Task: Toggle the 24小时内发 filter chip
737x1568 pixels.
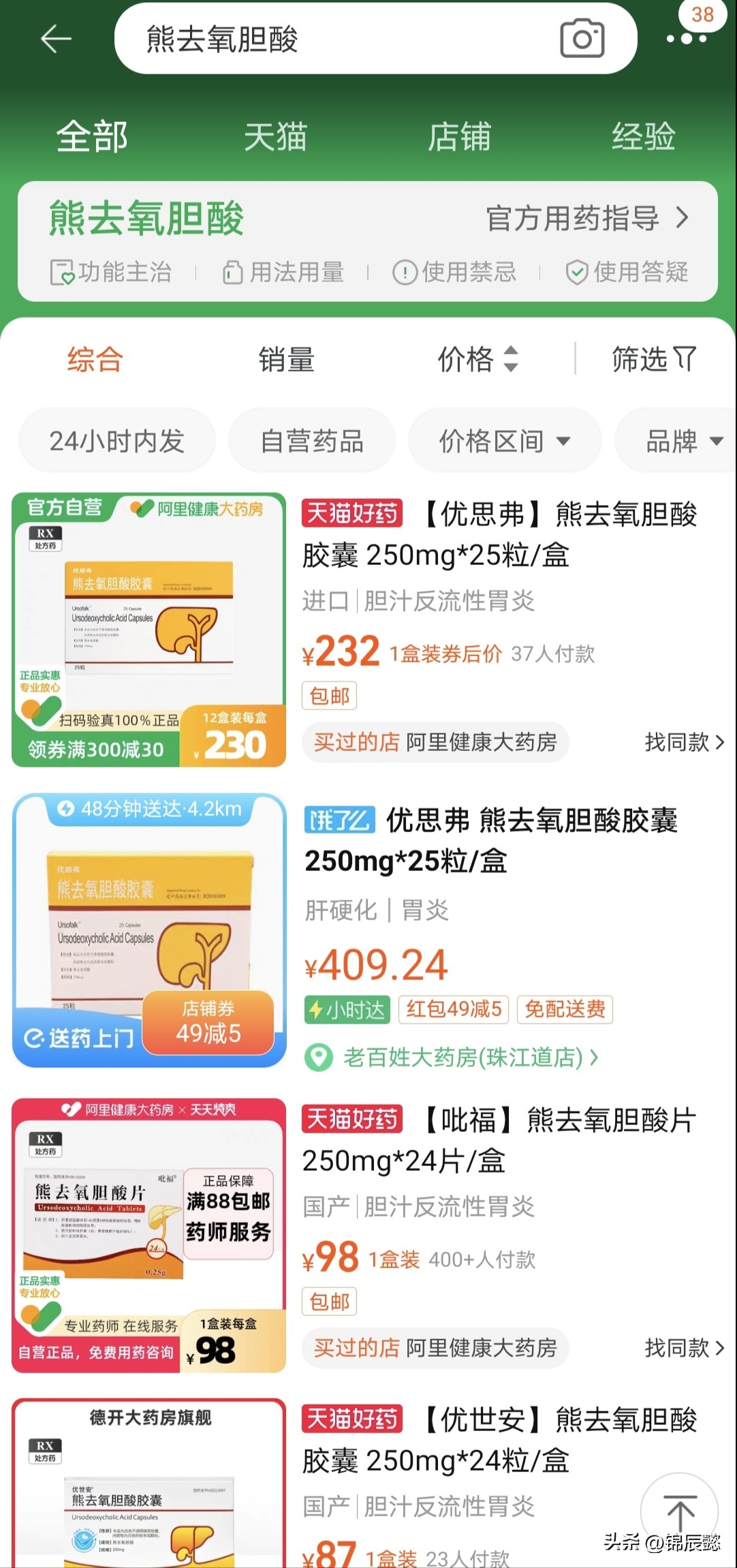Action: pyautogui.click(x=116, y=441)
